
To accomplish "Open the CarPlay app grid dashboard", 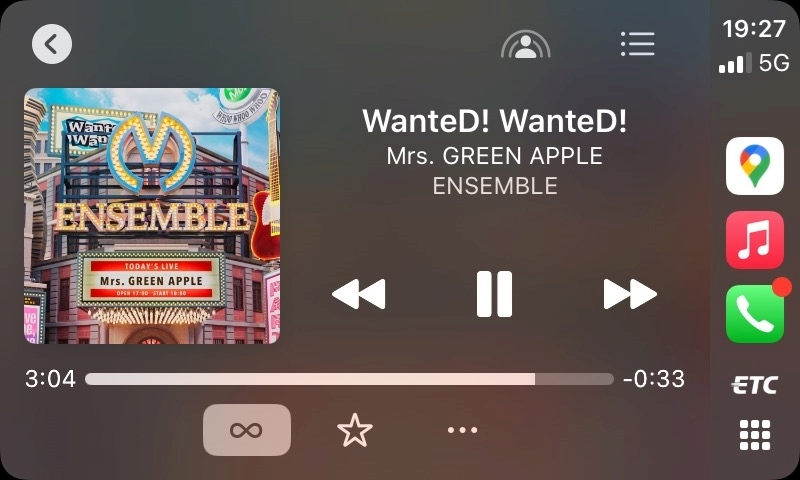I will point(755,435).
